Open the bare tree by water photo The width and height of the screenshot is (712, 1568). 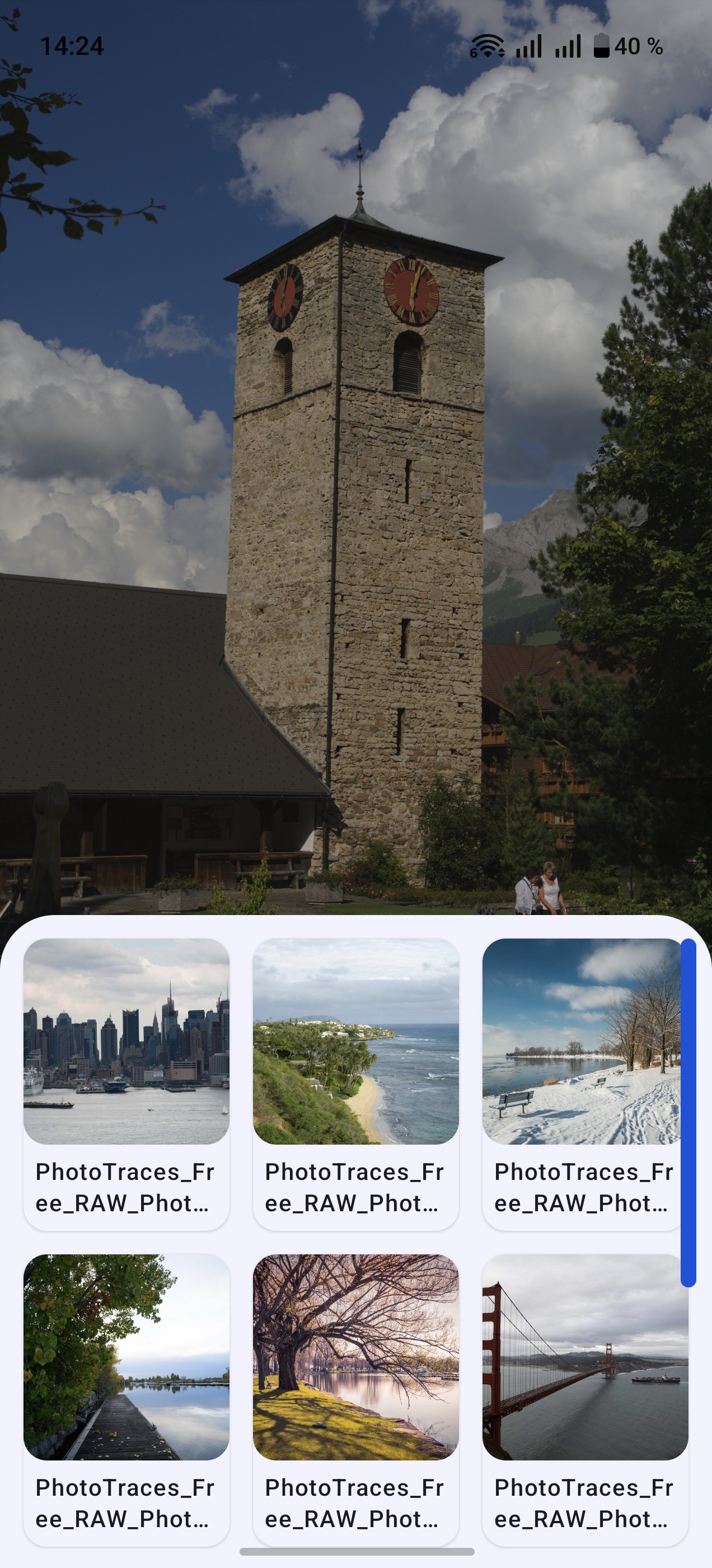point(356,1399)
